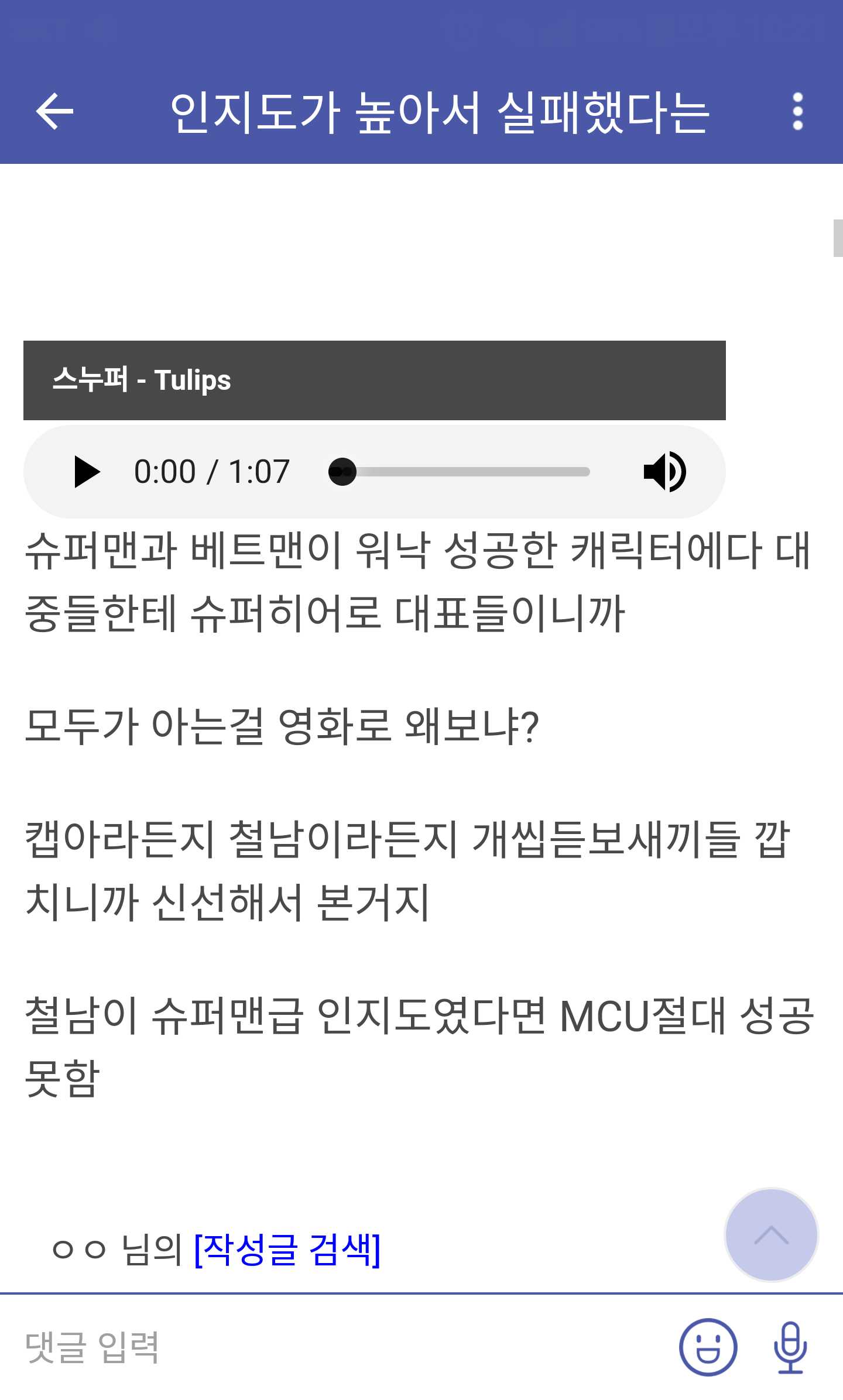
Task: Jump to top with the floating arrow
Action: (x=771, y=1235)
